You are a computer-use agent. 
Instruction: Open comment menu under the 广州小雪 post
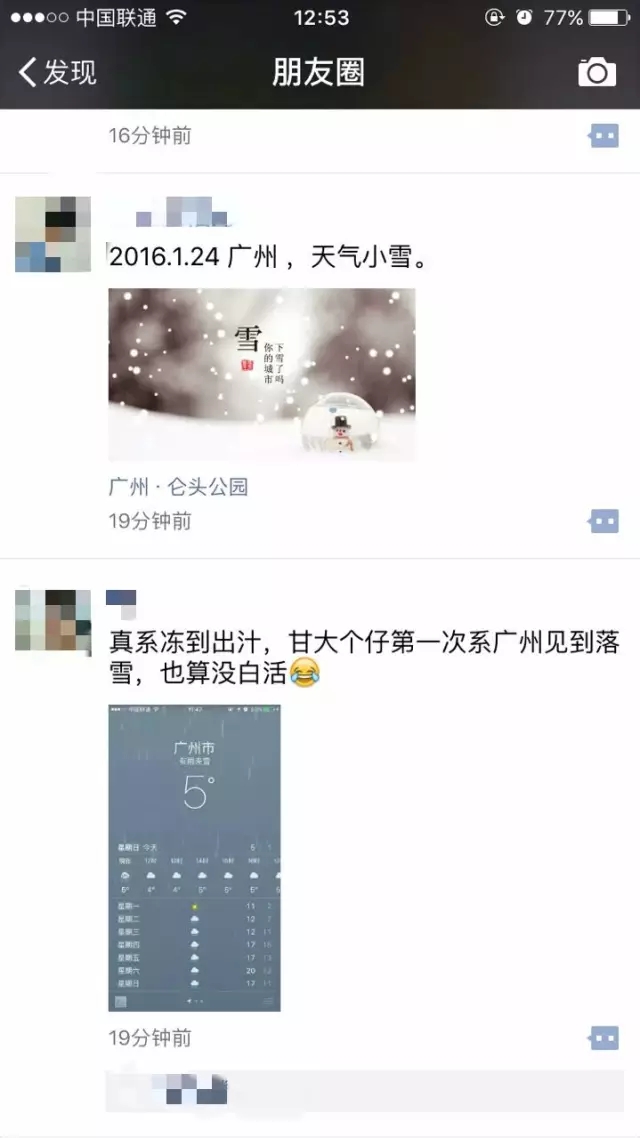coord(604,521)
